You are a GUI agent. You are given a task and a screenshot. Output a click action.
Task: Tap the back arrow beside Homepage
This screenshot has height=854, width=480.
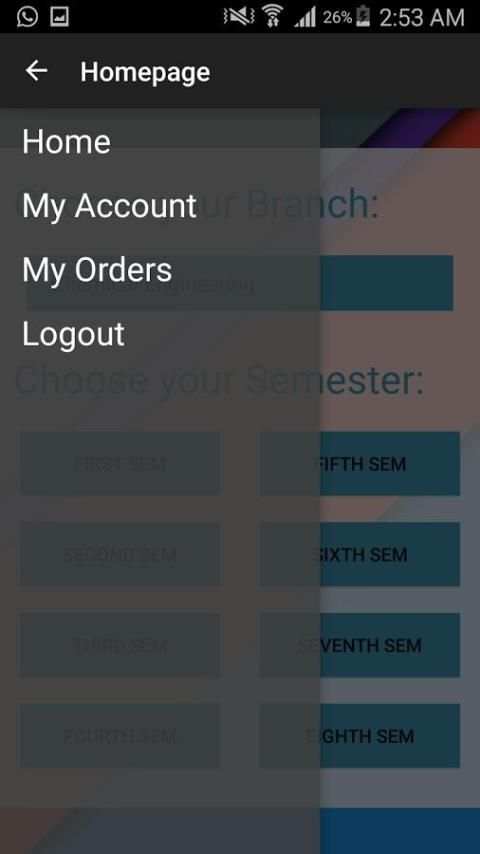(x=36, y=71)
